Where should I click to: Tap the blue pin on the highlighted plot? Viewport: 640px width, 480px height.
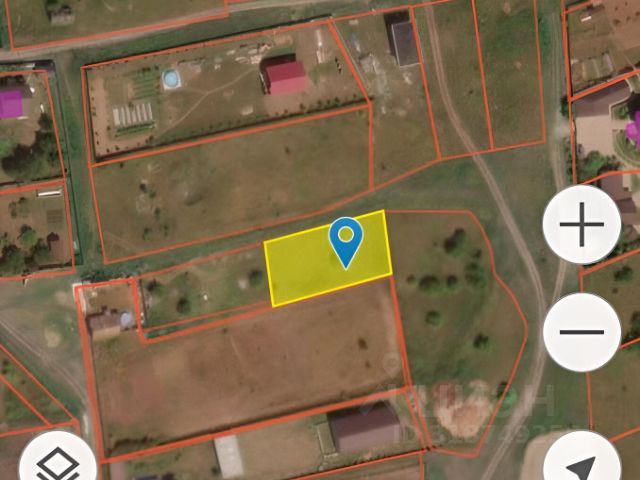point(346,241)
